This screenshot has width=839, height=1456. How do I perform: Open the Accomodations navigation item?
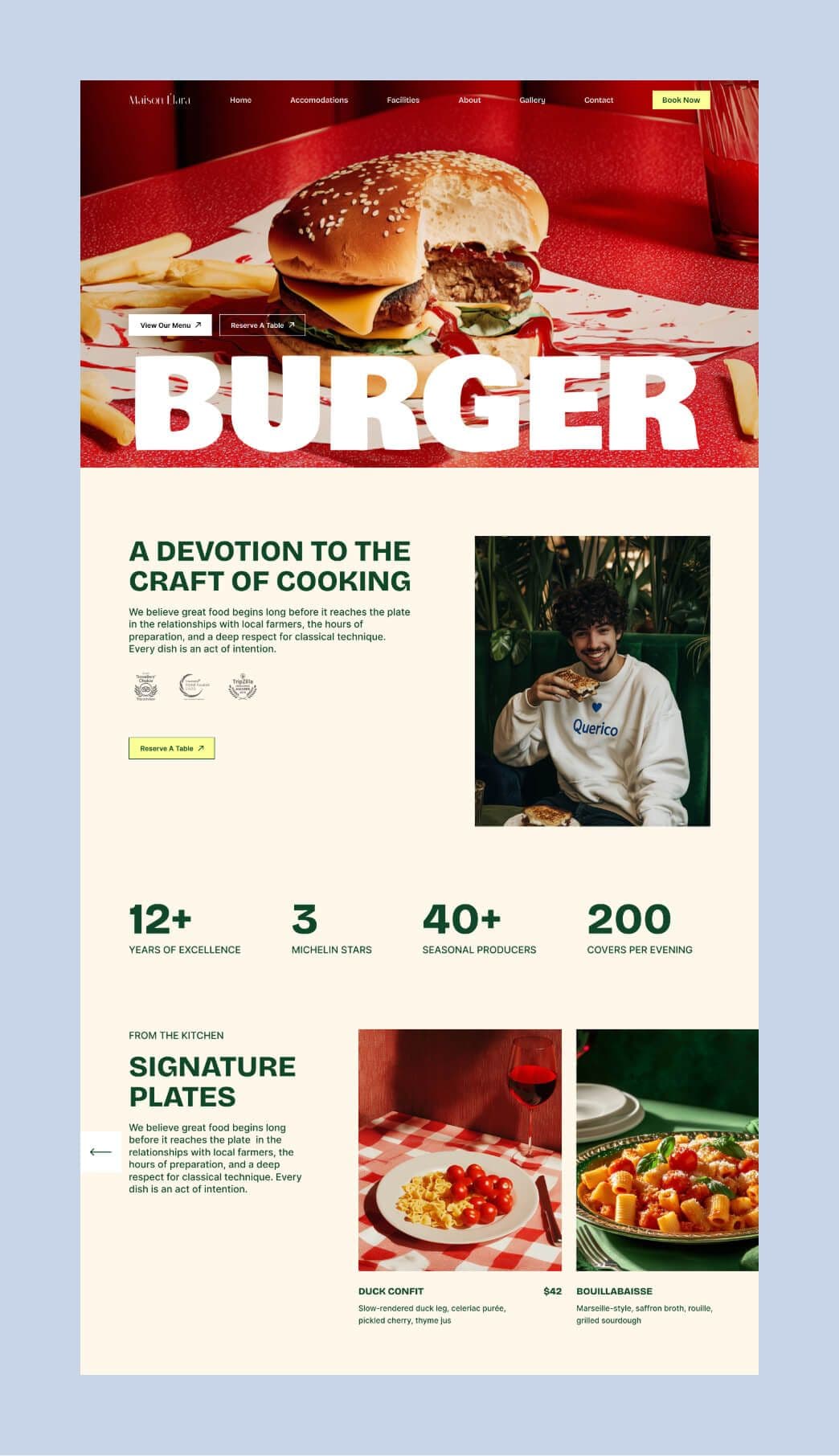(x=319, y=100)
